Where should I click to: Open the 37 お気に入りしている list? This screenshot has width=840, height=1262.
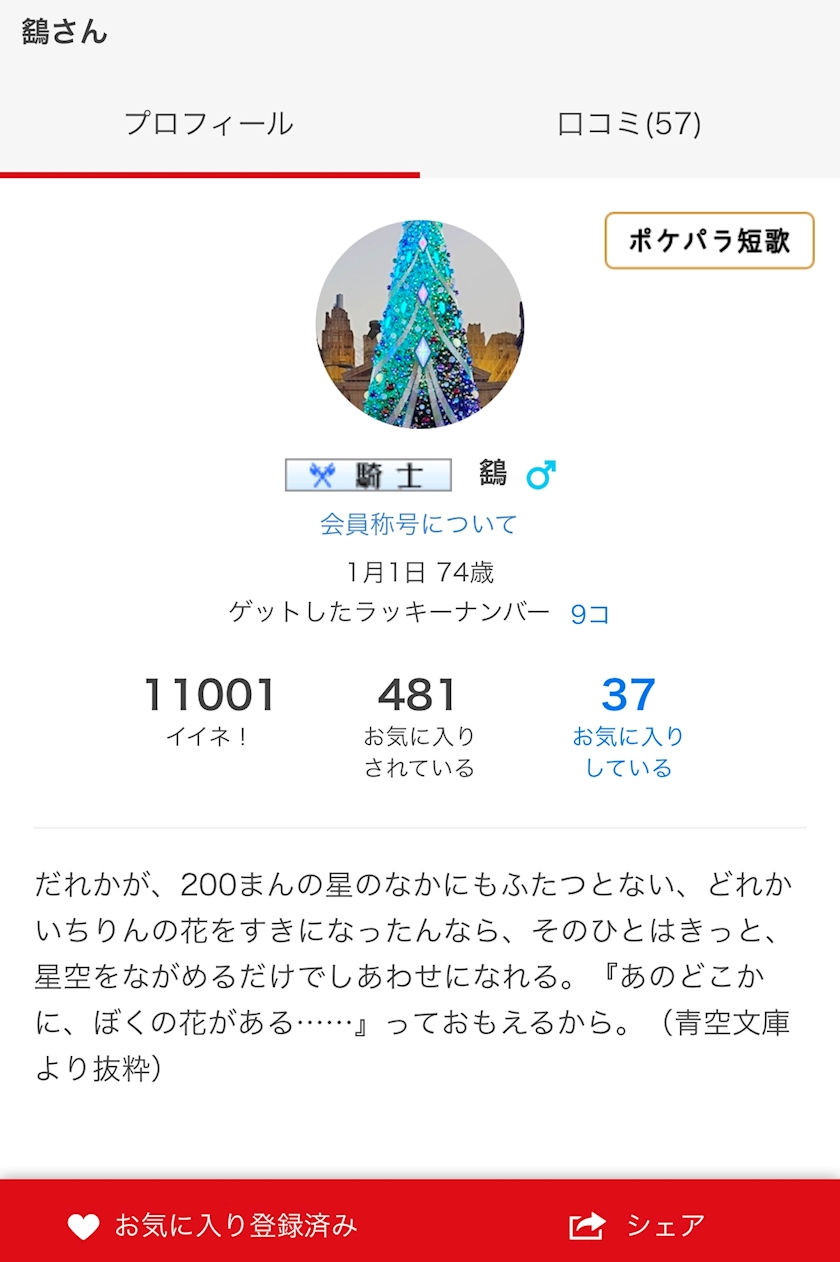(x=628, y=727)
